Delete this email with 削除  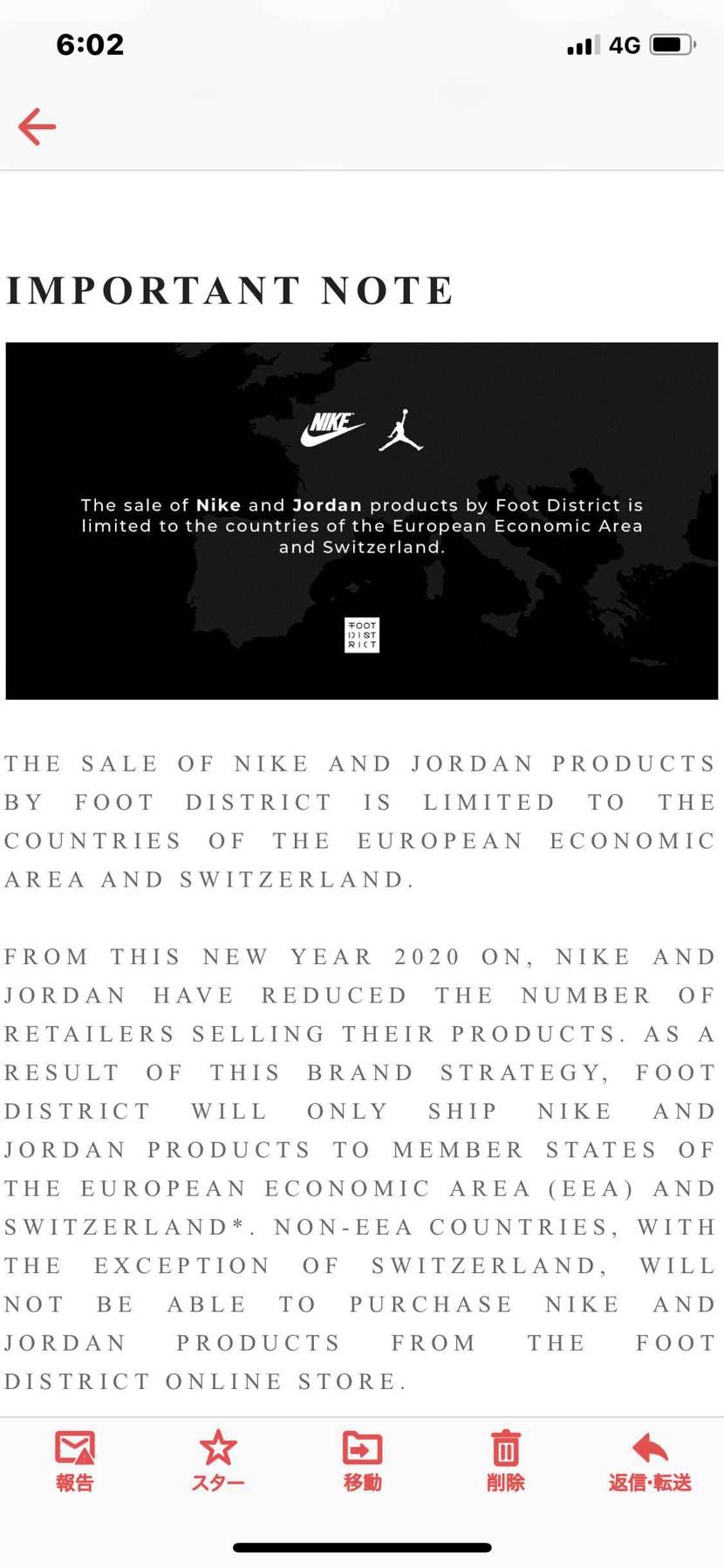tap(505, 1462)
